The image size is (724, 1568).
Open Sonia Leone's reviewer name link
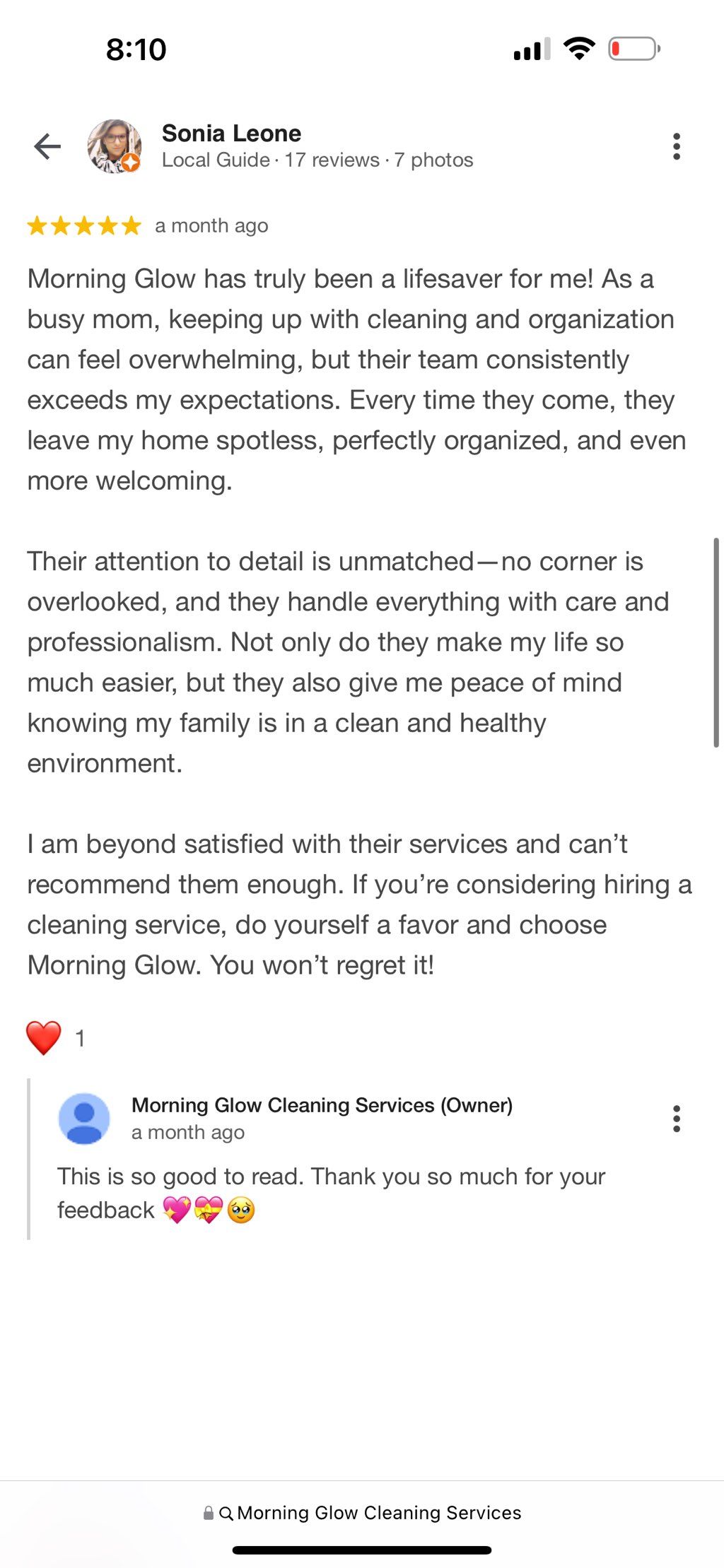pyautogui.click(x=231, y=134)
